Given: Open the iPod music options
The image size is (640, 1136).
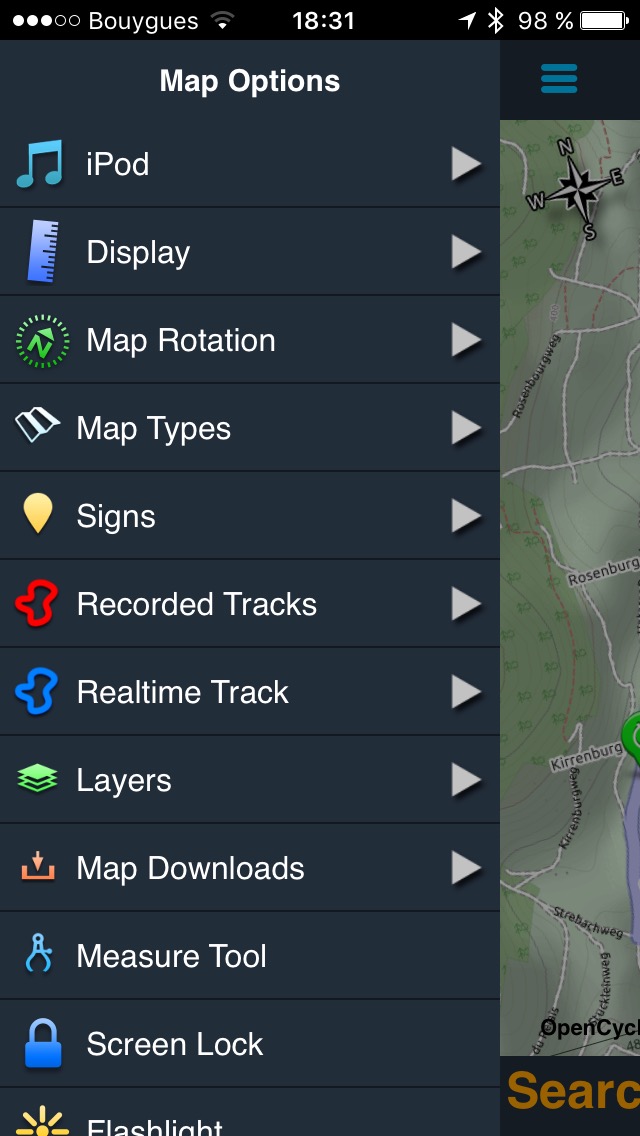Looking at the screenshot, I should click(x=249, y=164).
